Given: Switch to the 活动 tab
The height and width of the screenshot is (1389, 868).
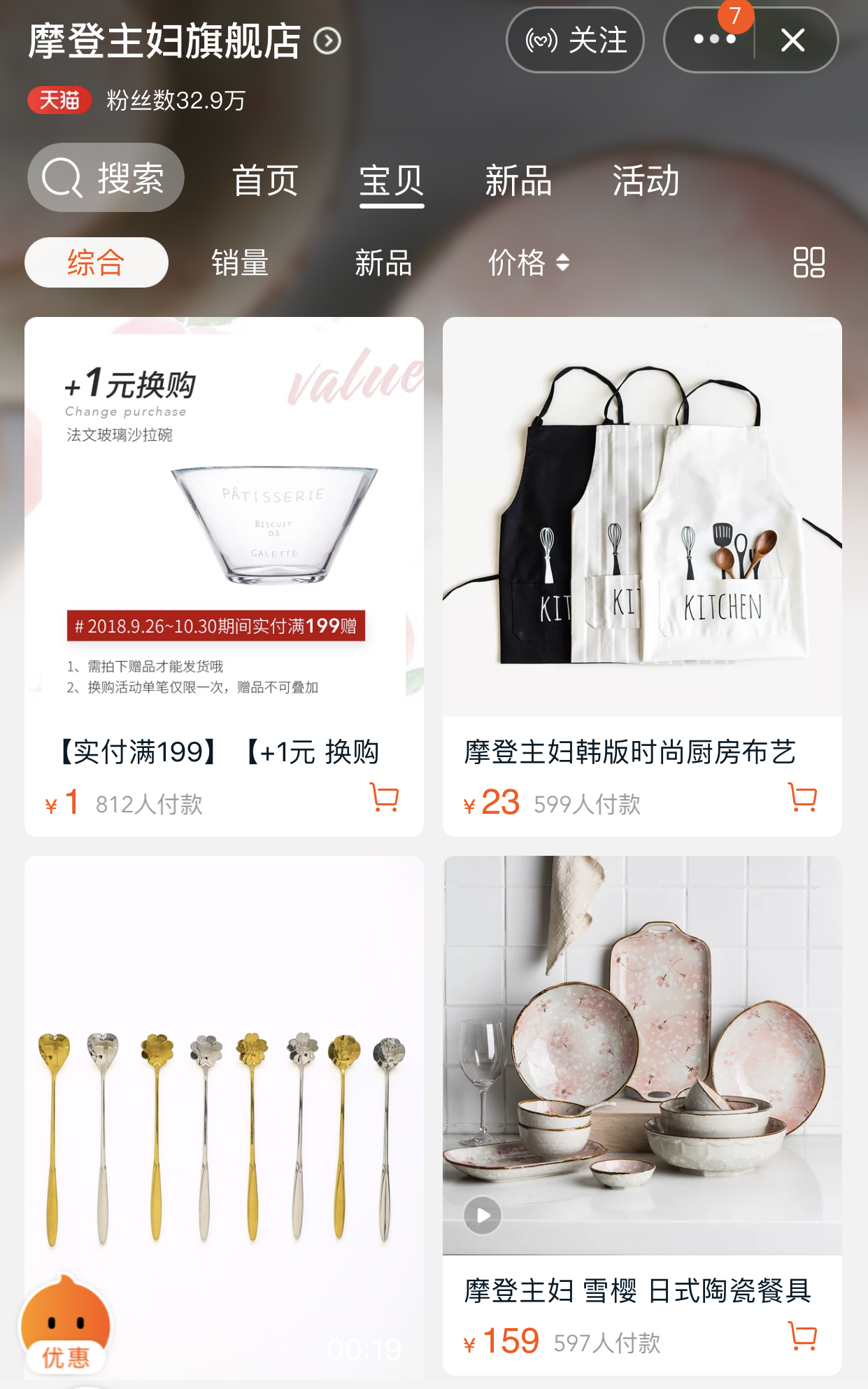Looking at the screenshot, I should [646, 181].
